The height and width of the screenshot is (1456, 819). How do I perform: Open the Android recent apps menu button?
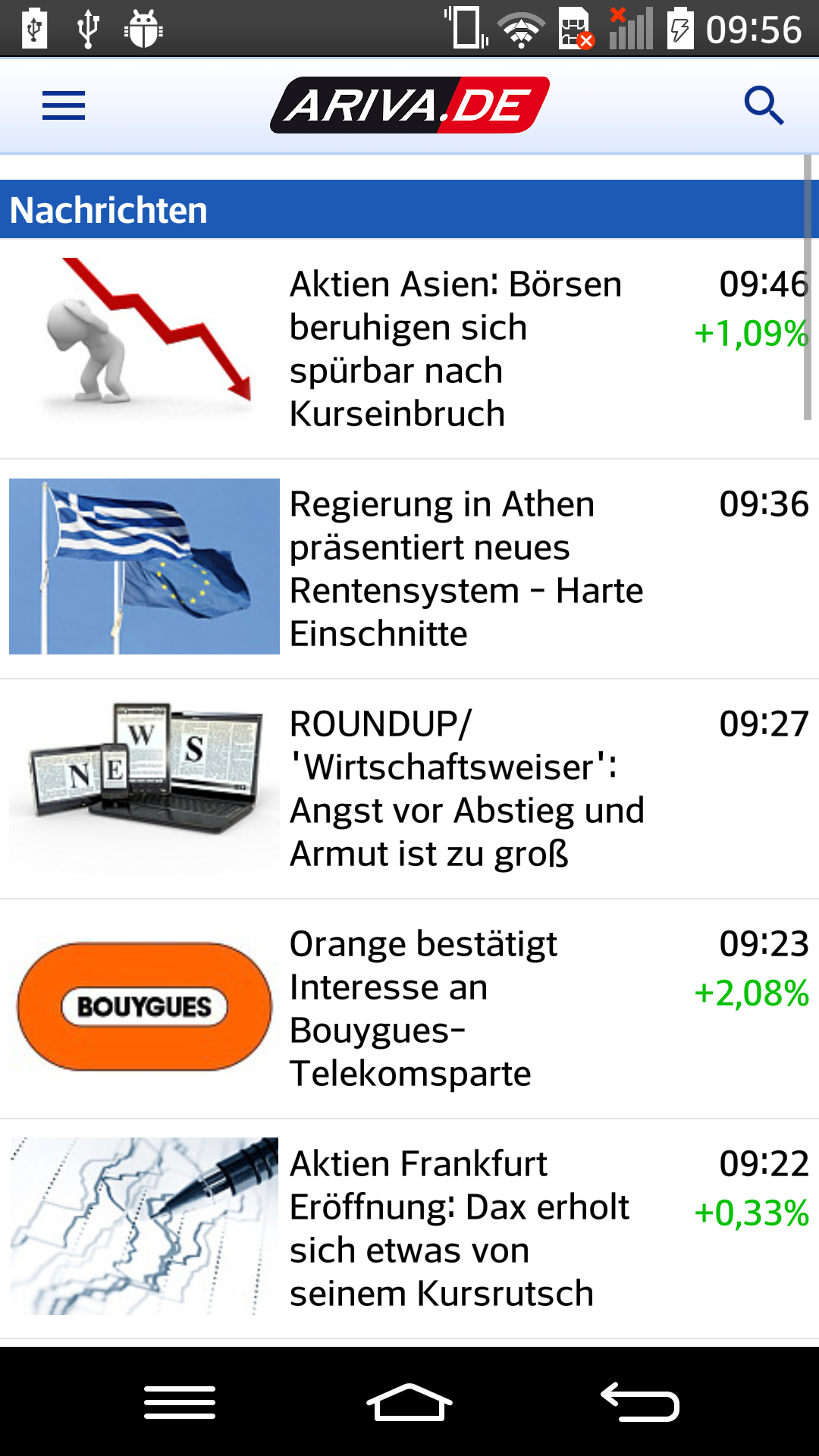180,1402
